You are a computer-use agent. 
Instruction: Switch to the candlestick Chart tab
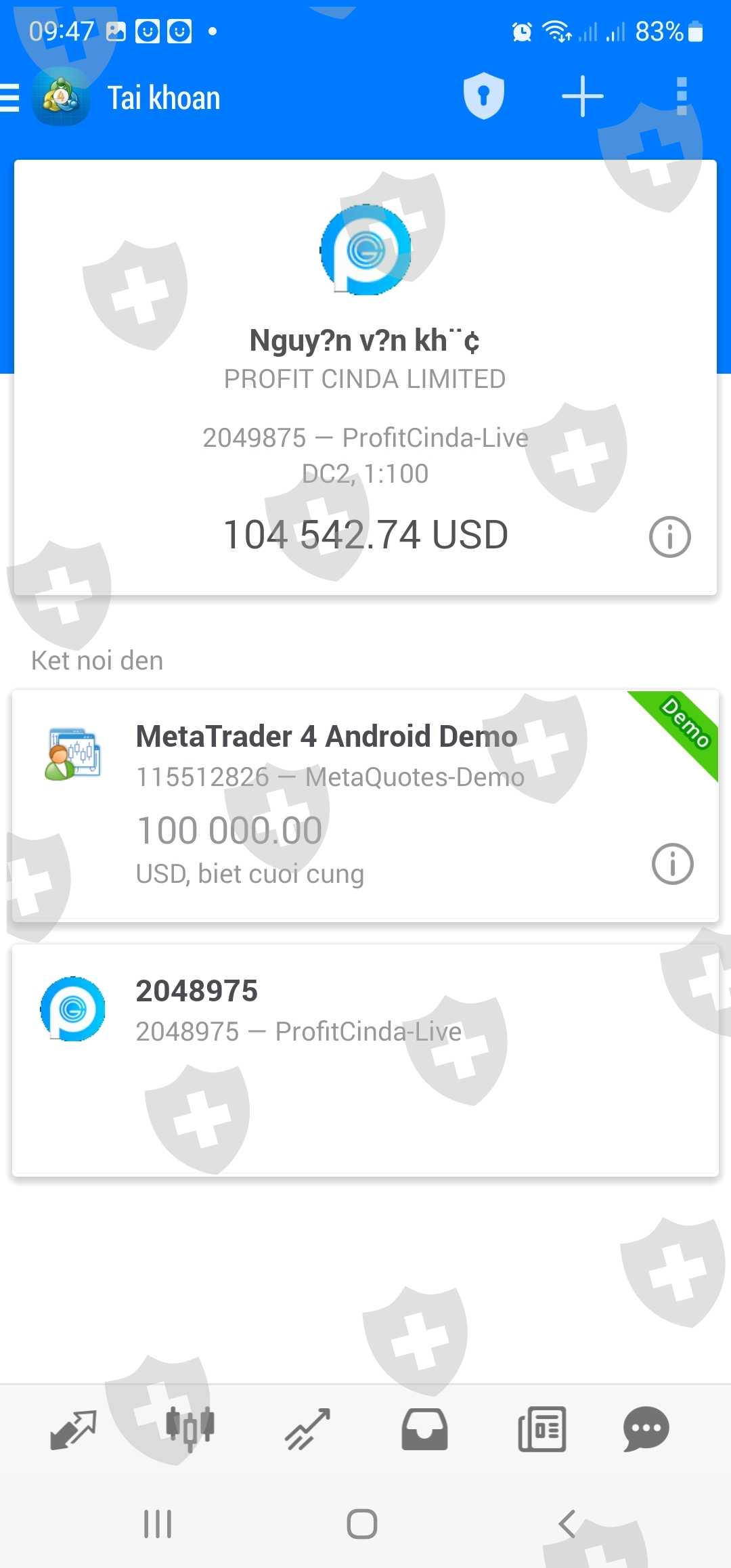tap(190, 1429)
